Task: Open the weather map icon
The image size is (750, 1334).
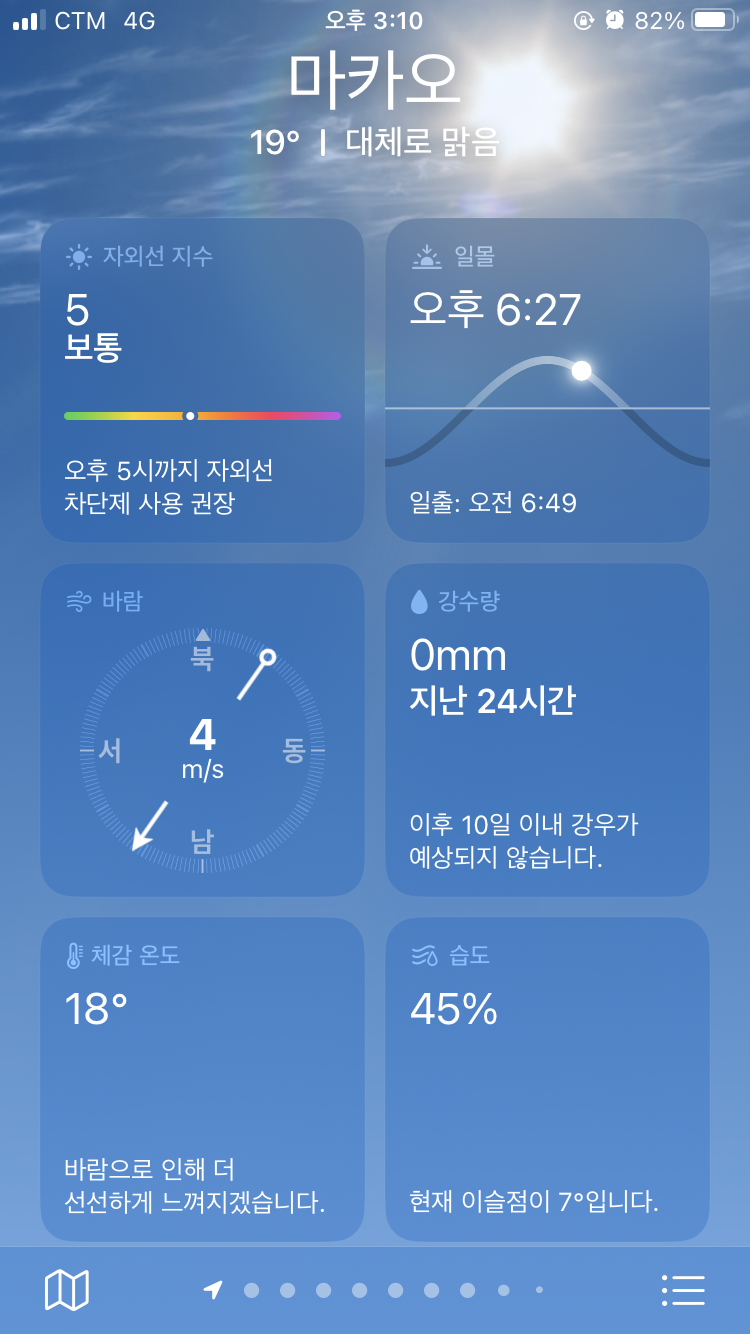Action: click(x=67, y=1290)
